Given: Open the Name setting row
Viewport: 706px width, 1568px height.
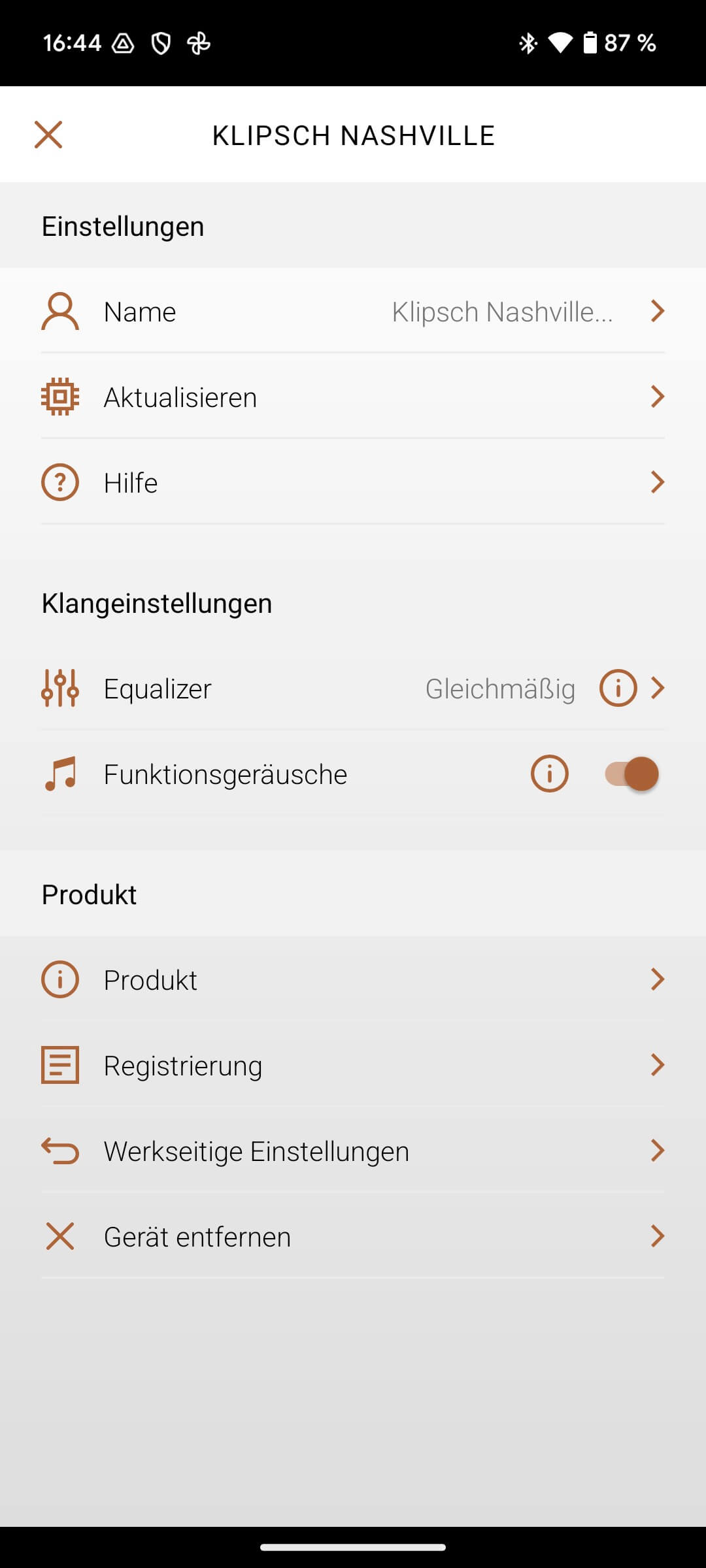Looking at the screenshot, I should pos(353,312).
